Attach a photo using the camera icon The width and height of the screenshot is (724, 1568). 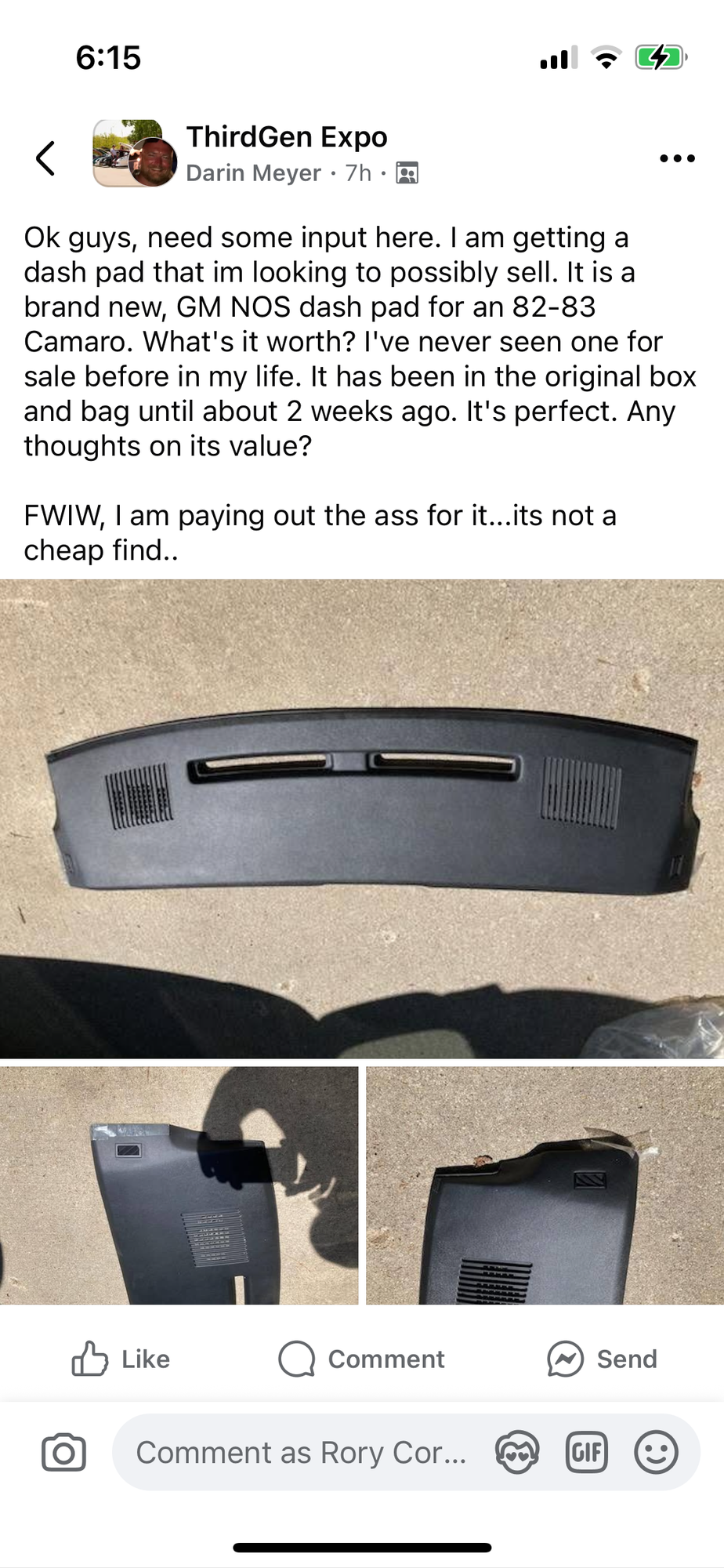(63, 1453)
